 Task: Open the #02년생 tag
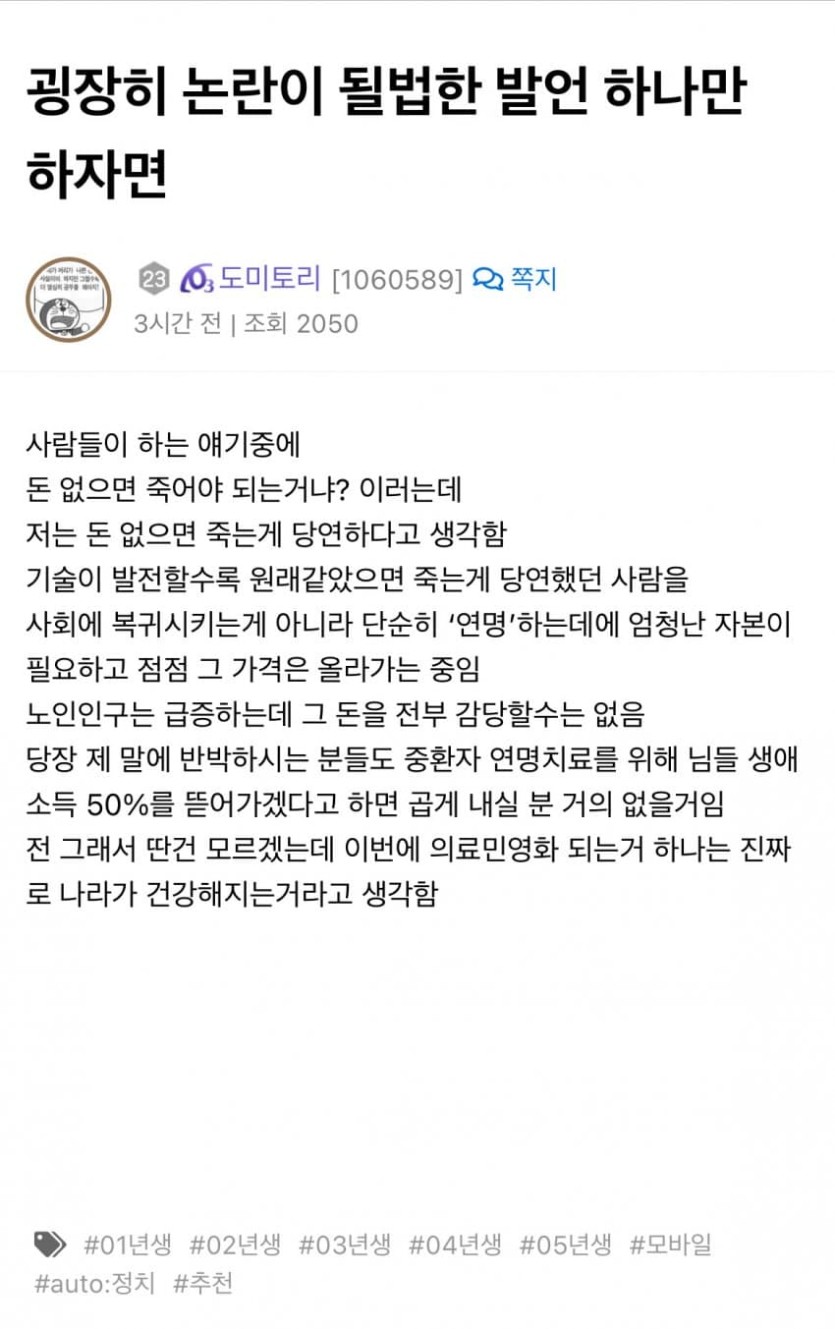235,1245
